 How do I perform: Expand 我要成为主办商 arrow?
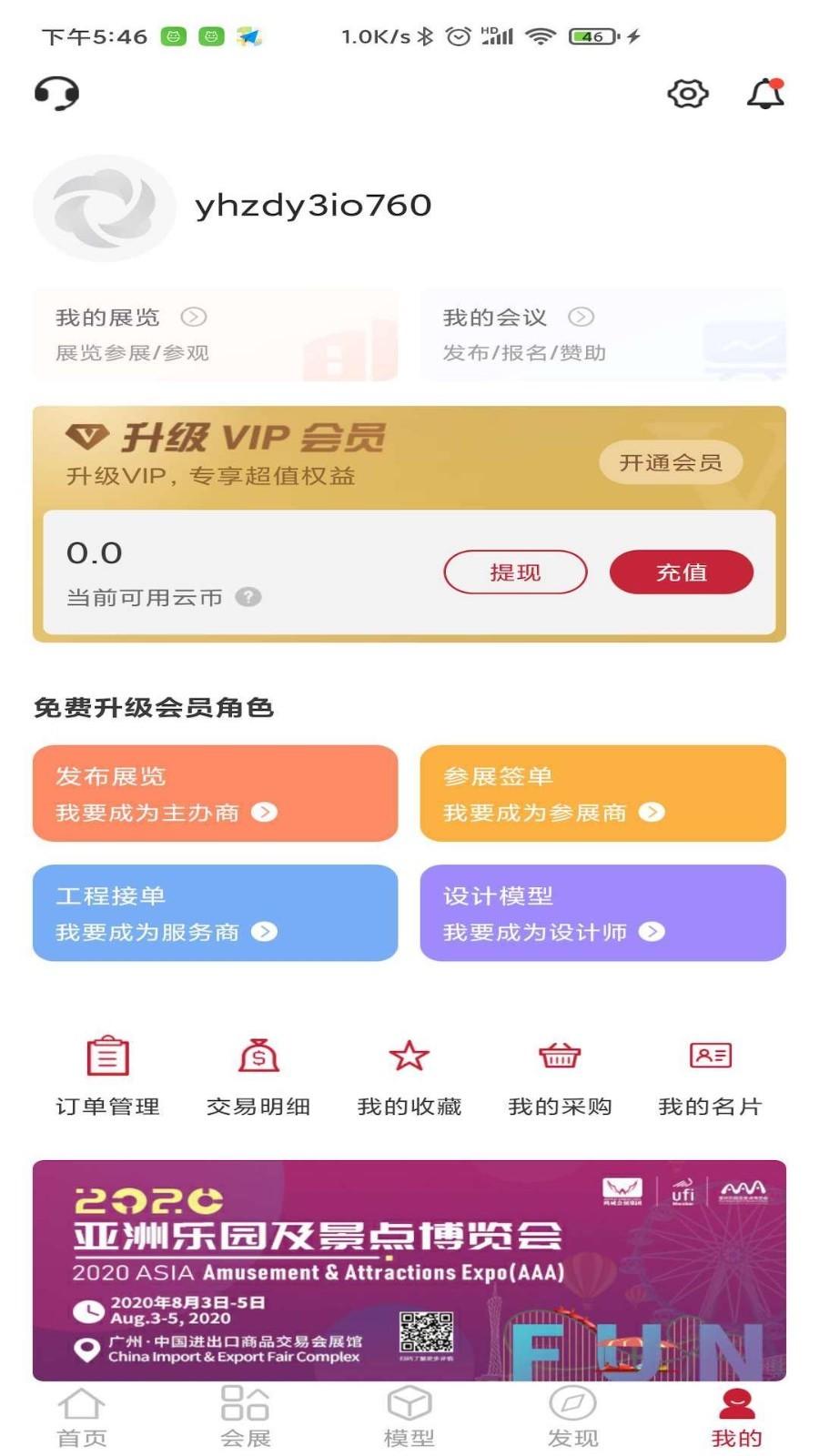[263, 813]
